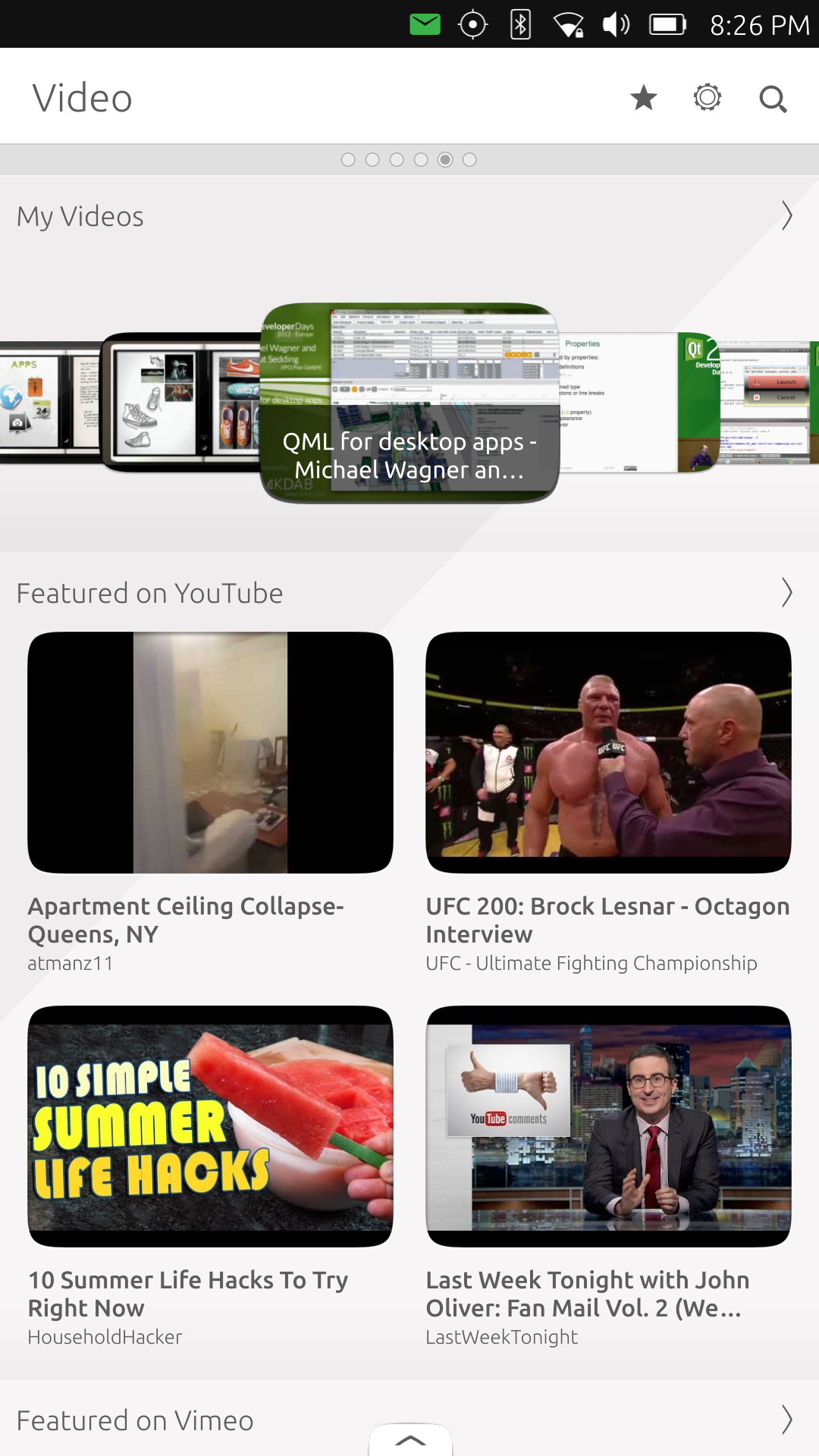Open UFC 200 Brock Lesnar interview

(608, 752)
